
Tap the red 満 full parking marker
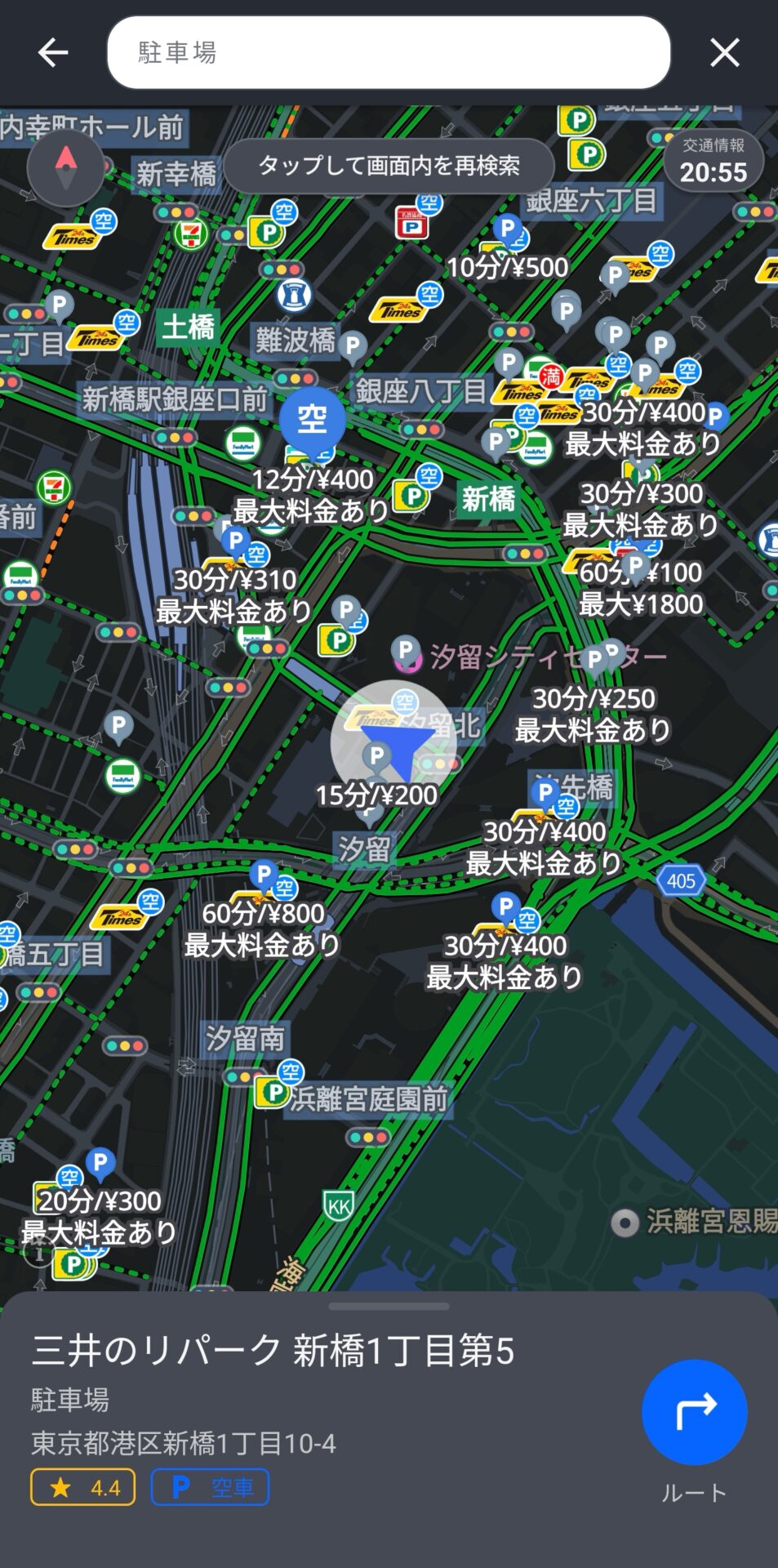click(551, 376)
